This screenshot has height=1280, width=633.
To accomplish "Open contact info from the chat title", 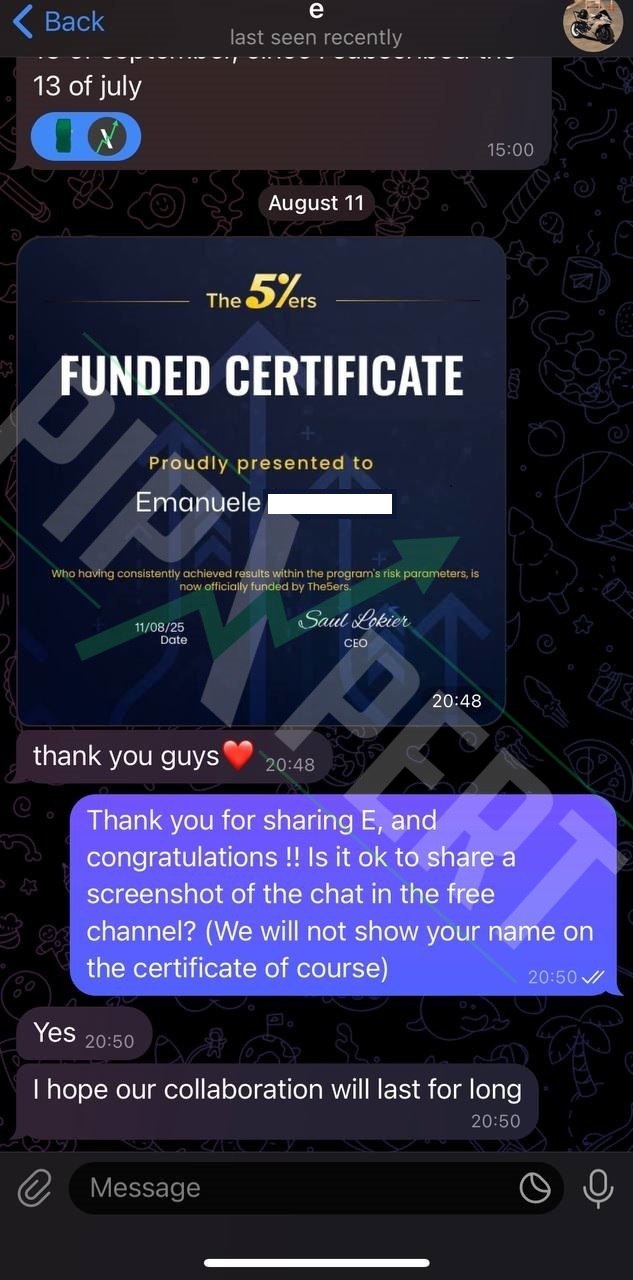I will coord(316,26).
